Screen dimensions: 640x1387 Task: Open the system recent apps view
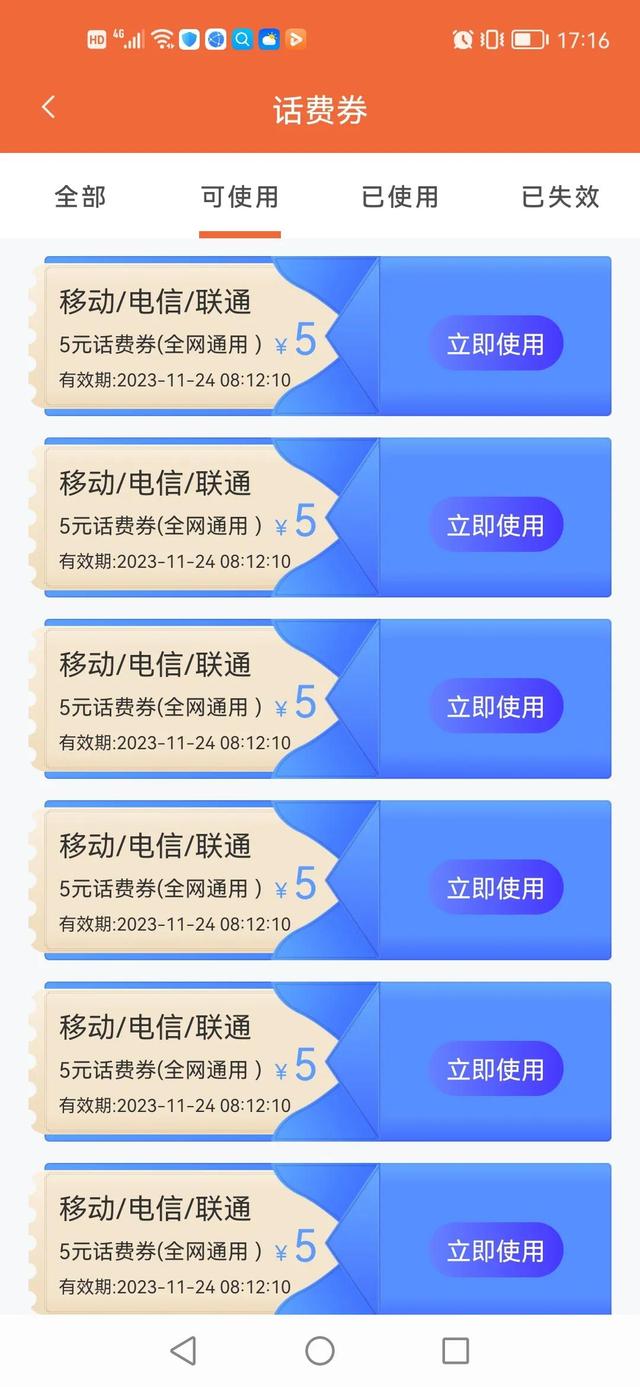click(x=455, y=1351)
